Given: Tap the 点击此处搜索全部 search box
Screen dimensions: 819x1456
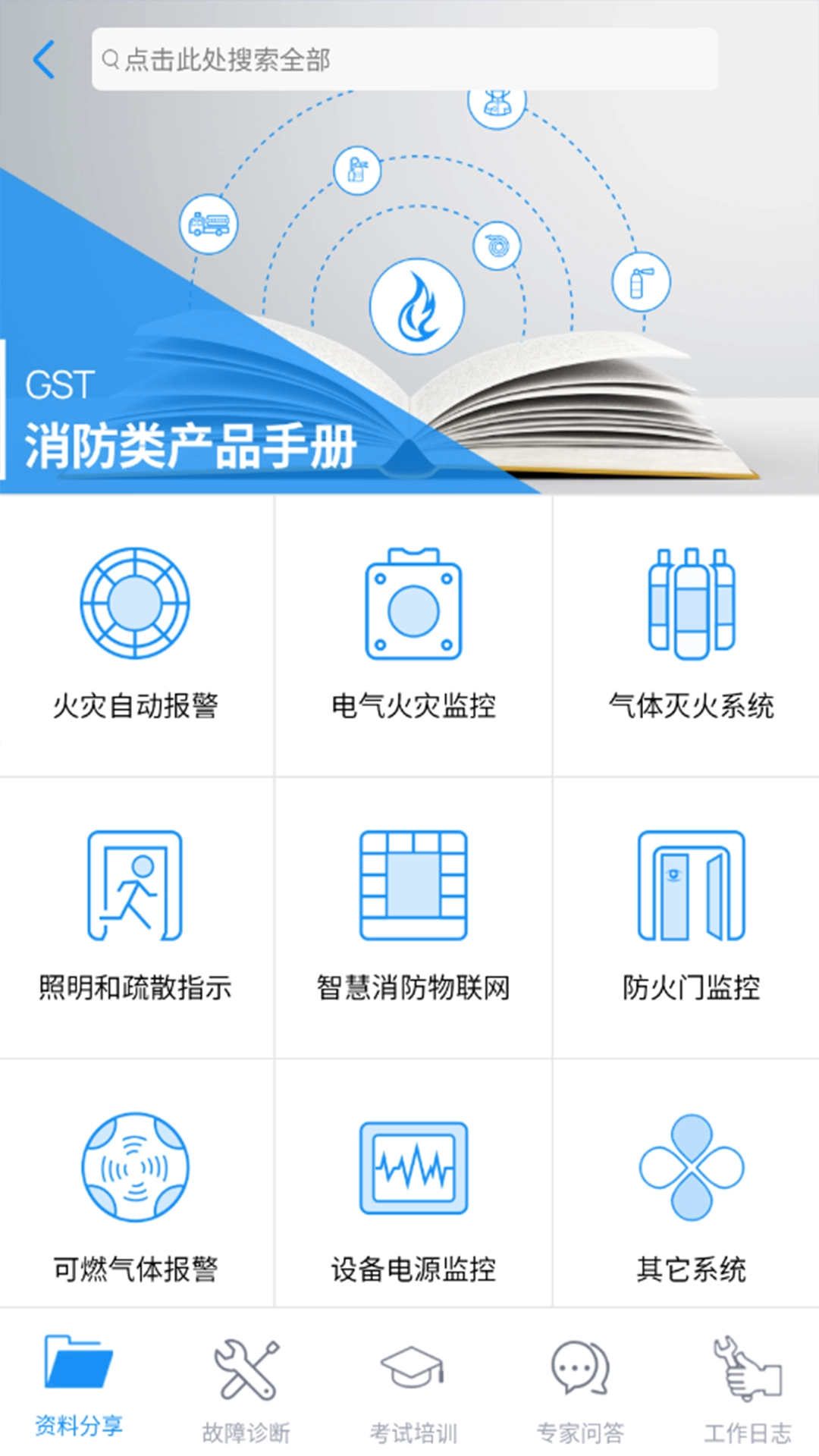Looking at the screenshot, I should [x=404, y=59].
